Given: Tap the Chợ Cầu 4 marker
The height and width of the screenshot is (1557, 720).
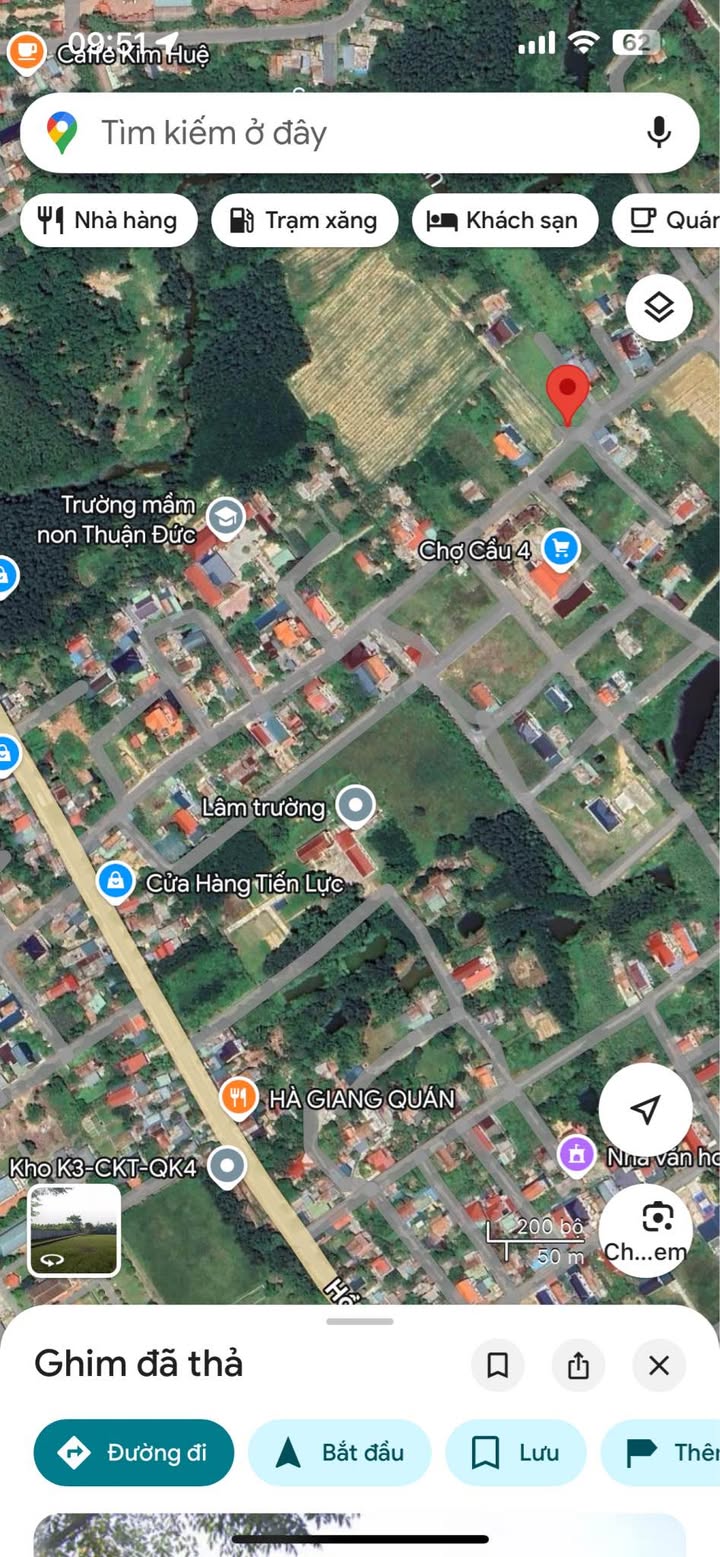Looking at the screenshot, I should tap(561, 547).
